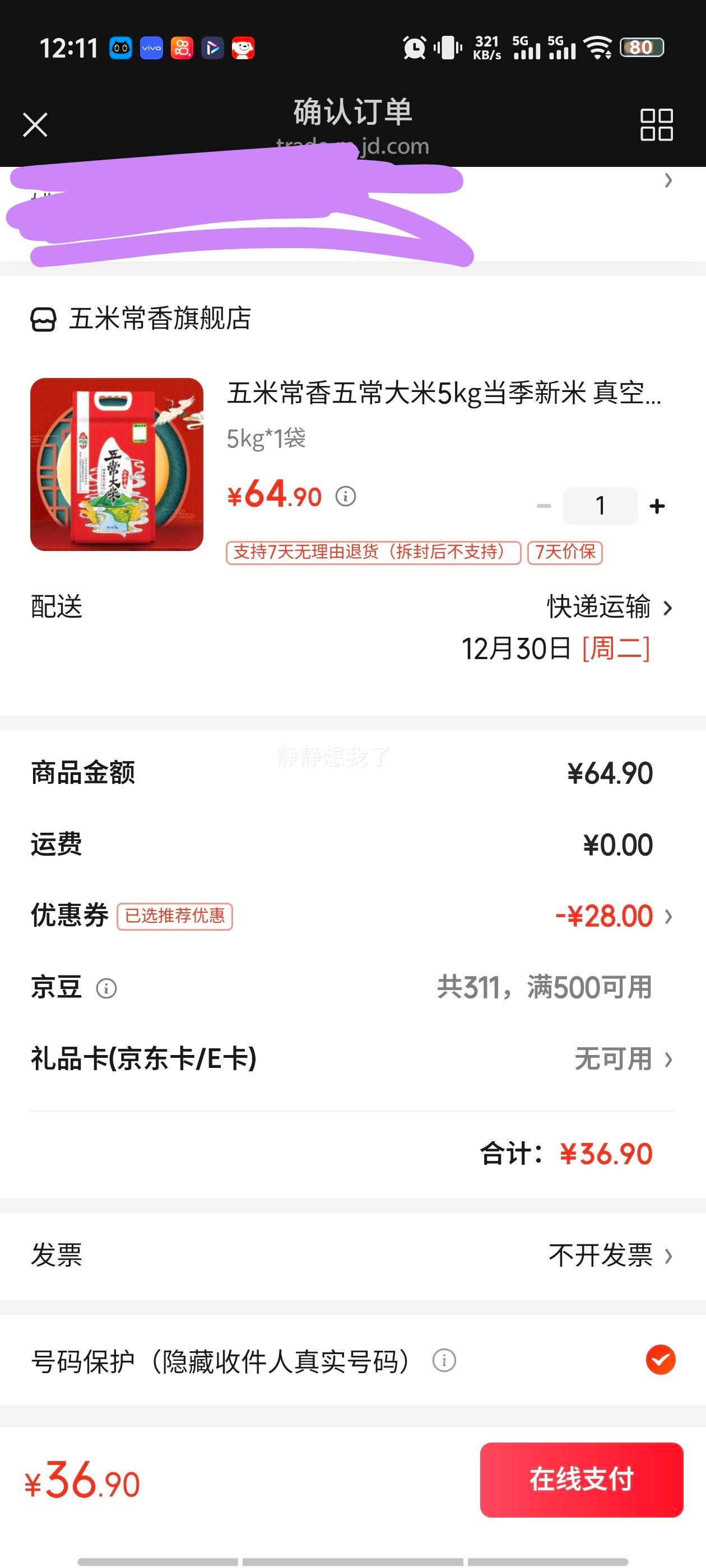Screen dimensions: 706x1568
Task: View the info icon next to ¥64.90
Action: click(x=345, y=496)
